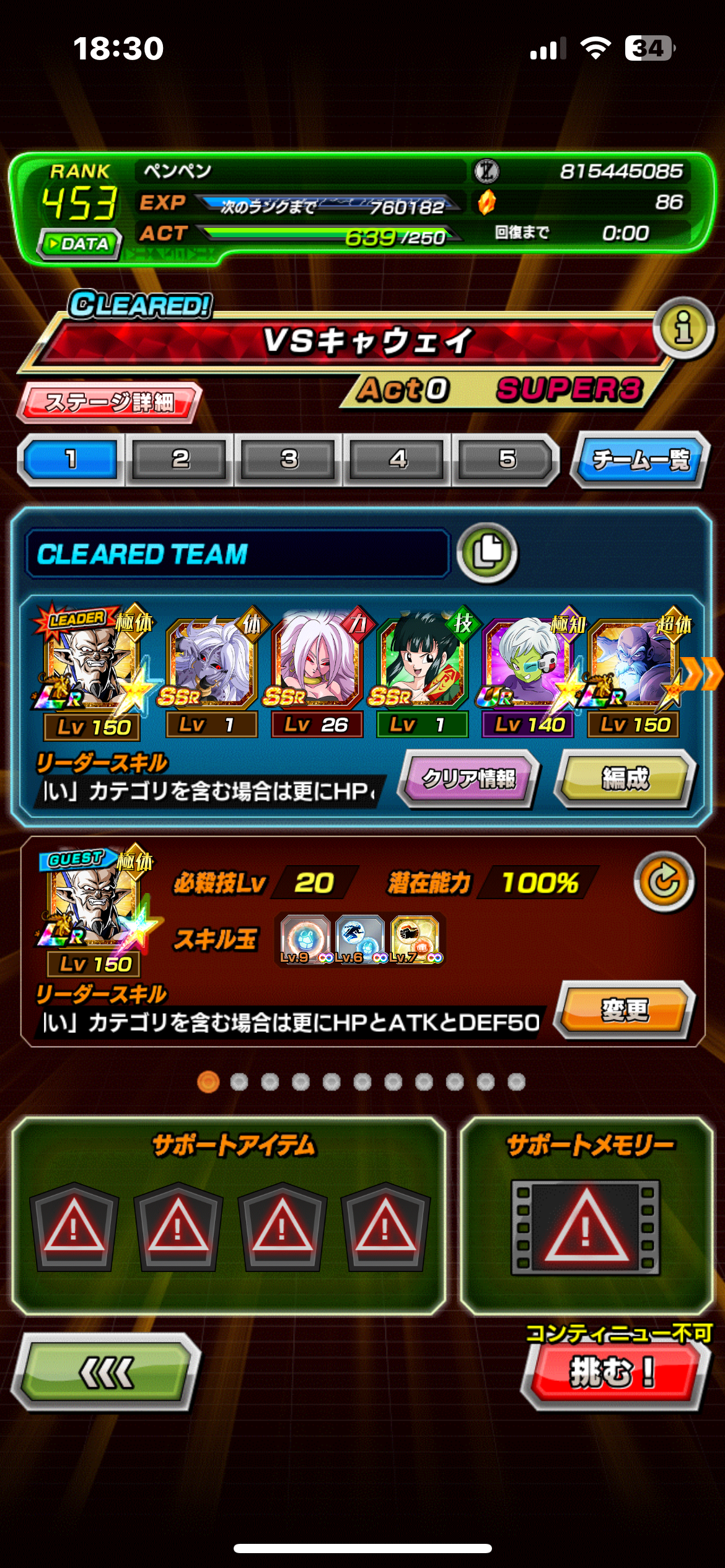Open 編成 team edit button
Image resolution: width=725 pixels, height=1568 pixels.
[625, 778]
